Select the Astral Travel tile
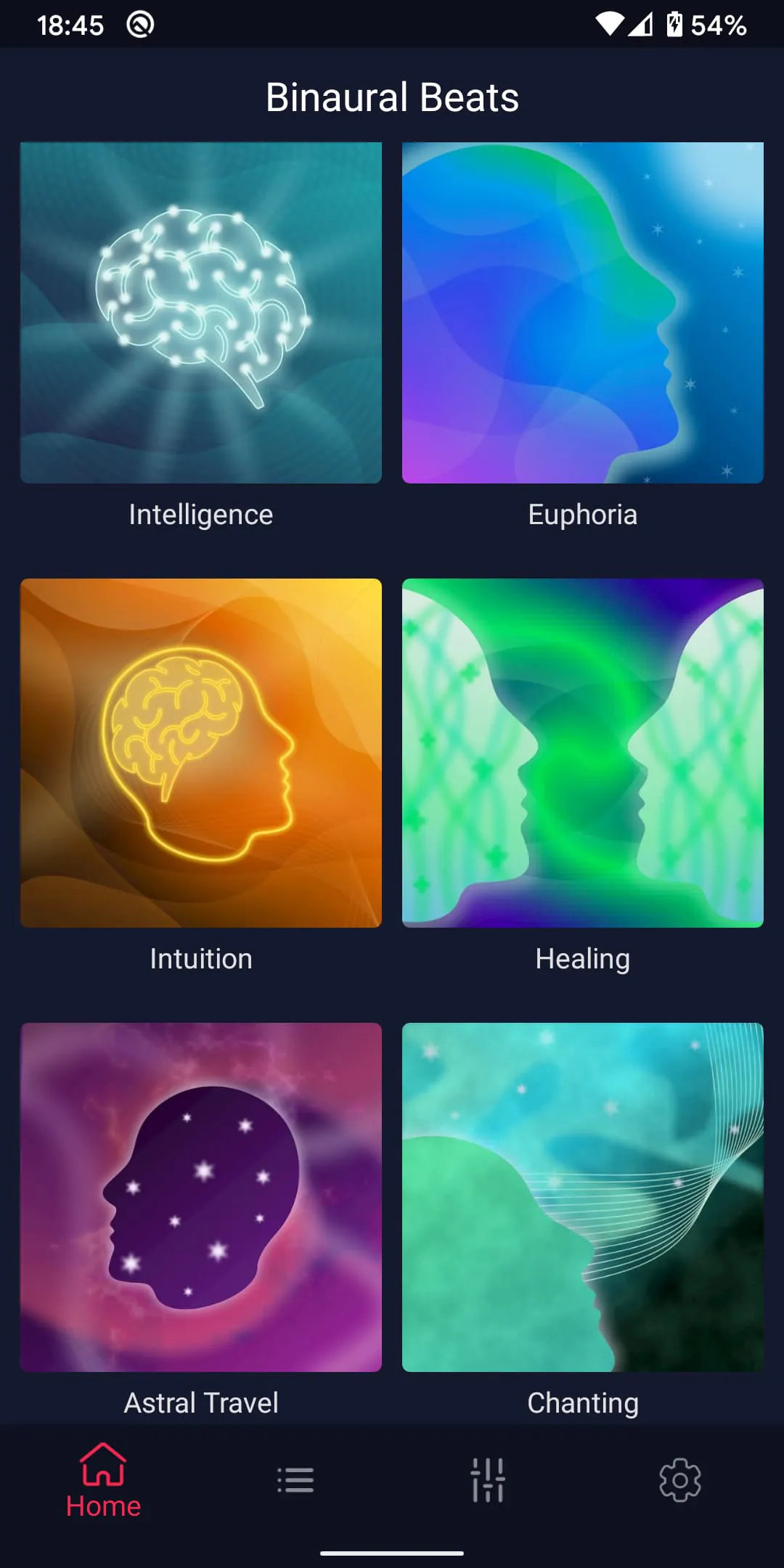 tap(200, 1198)
